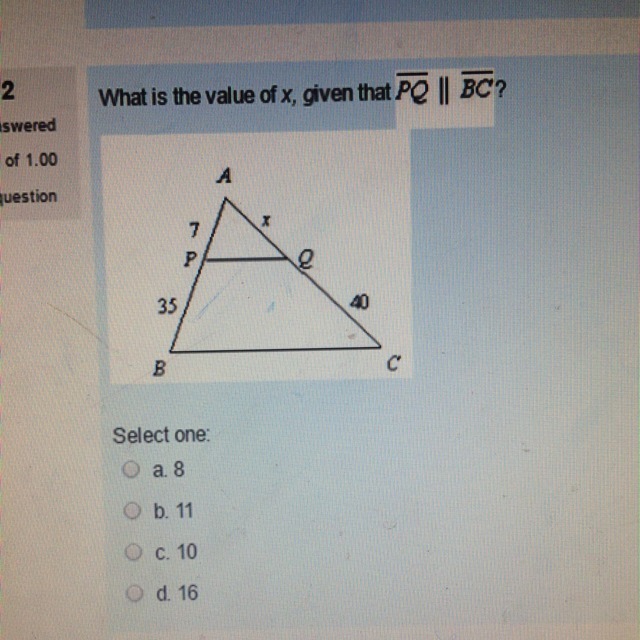Mark option d. 16 as the answer
This screenshot has width=640, height=640.
click(135, 593)
